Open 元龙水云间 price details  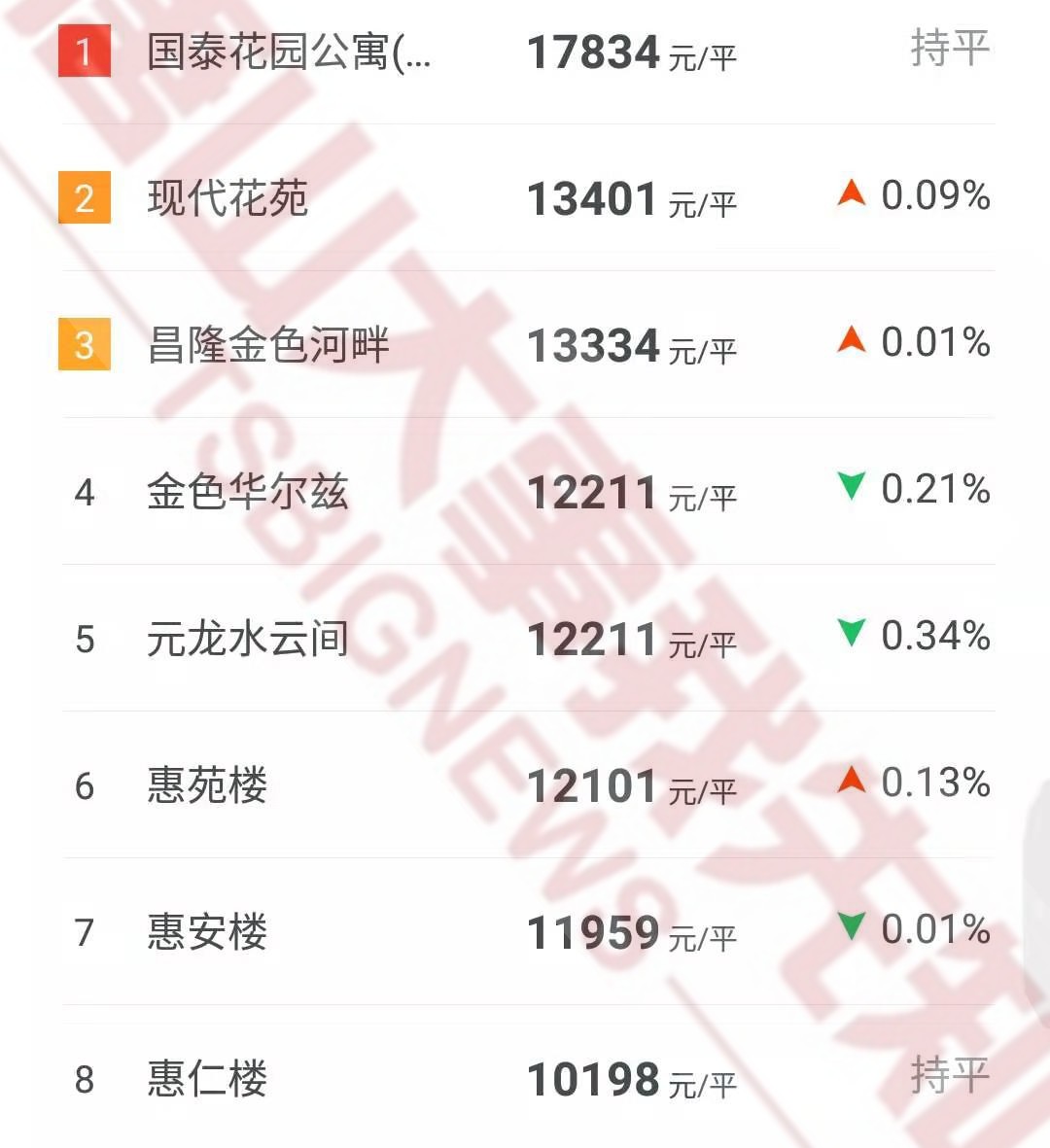[x=247, y=640]
